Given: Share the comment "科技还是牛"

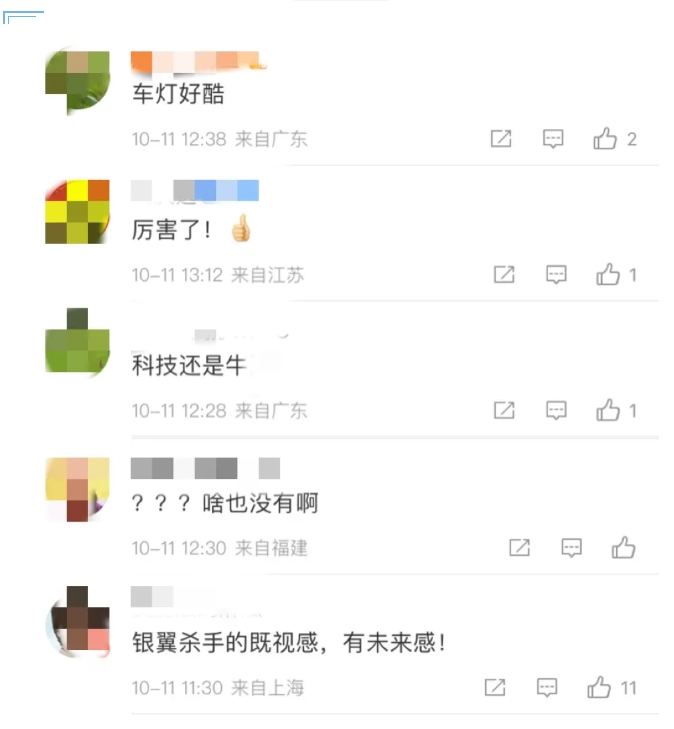Looking at the screenshot, I should coord(505,410).
